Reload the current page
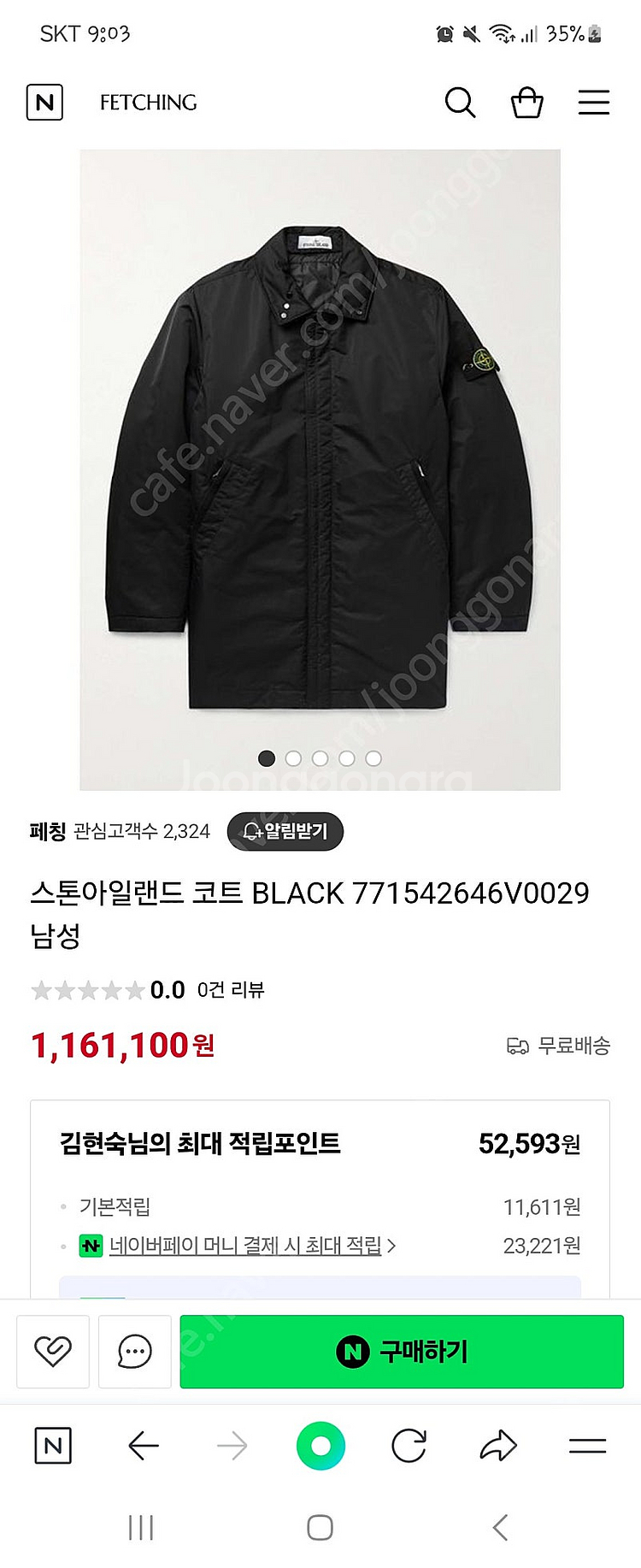The width and height of the screenshot is (641, 1568). (x=409, y=1446)
